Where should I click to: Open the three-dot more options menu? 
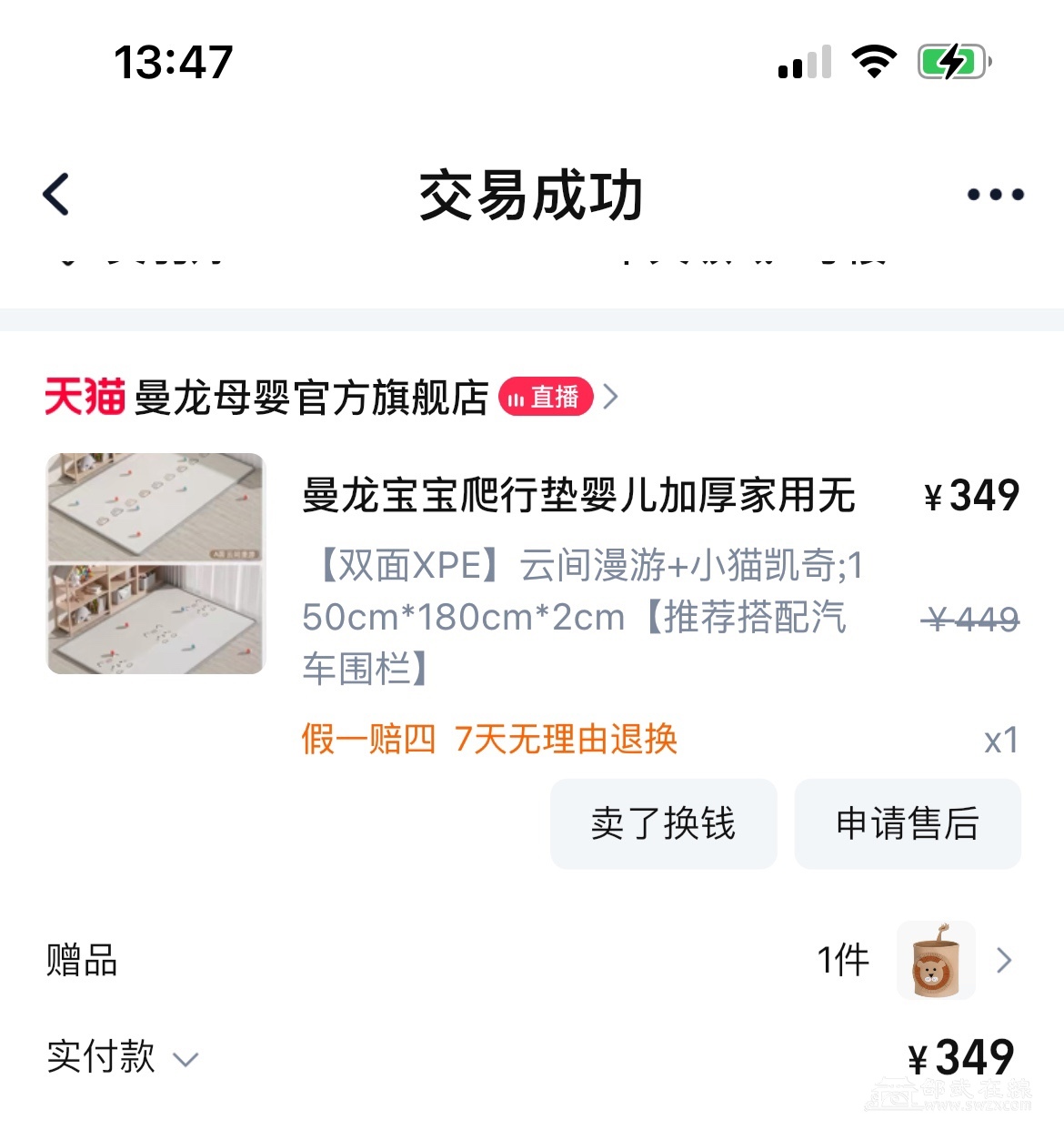(x=995, y=195)
